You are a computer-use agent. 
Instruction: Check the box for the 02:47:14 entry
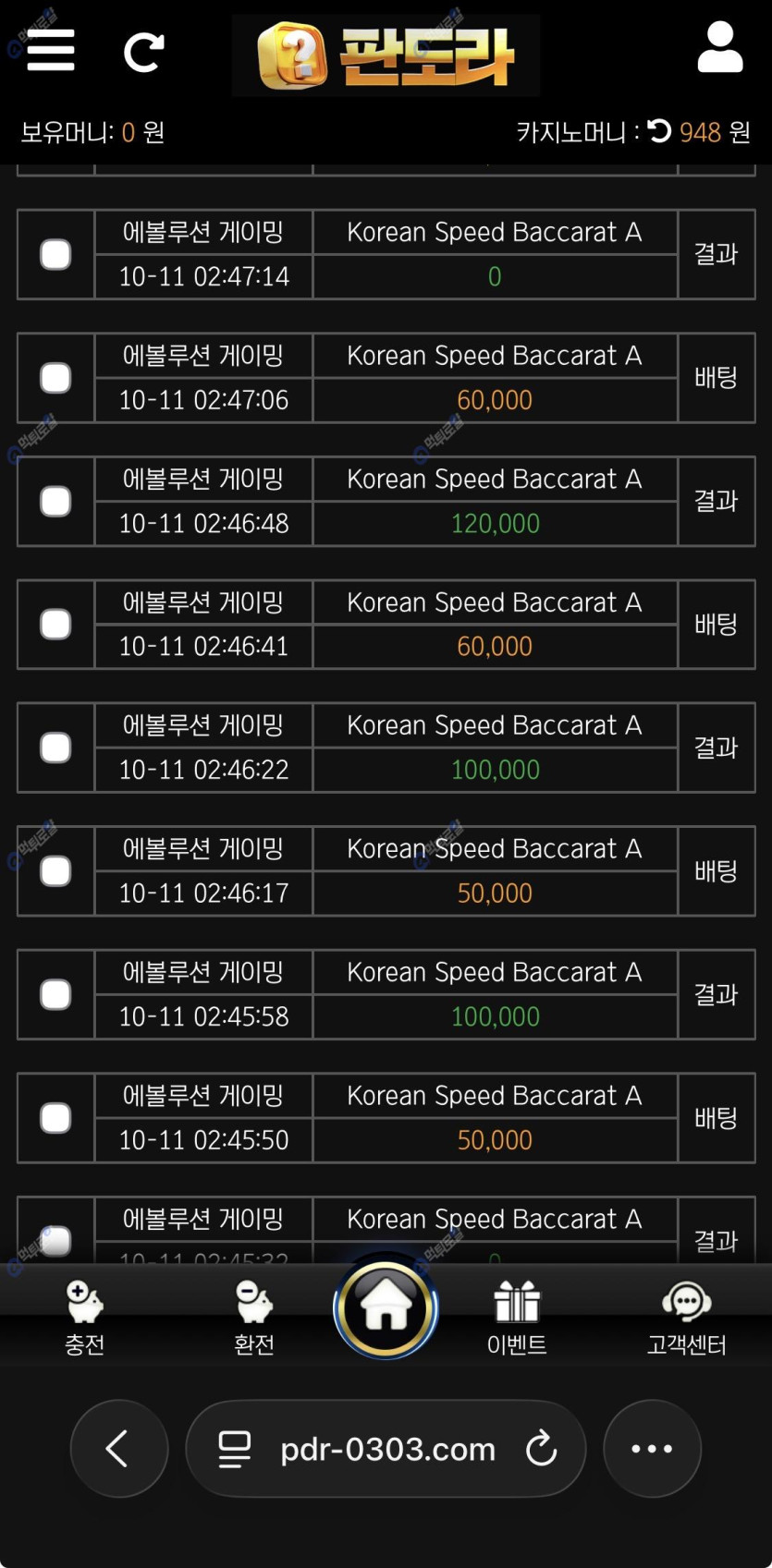point(55,254)
